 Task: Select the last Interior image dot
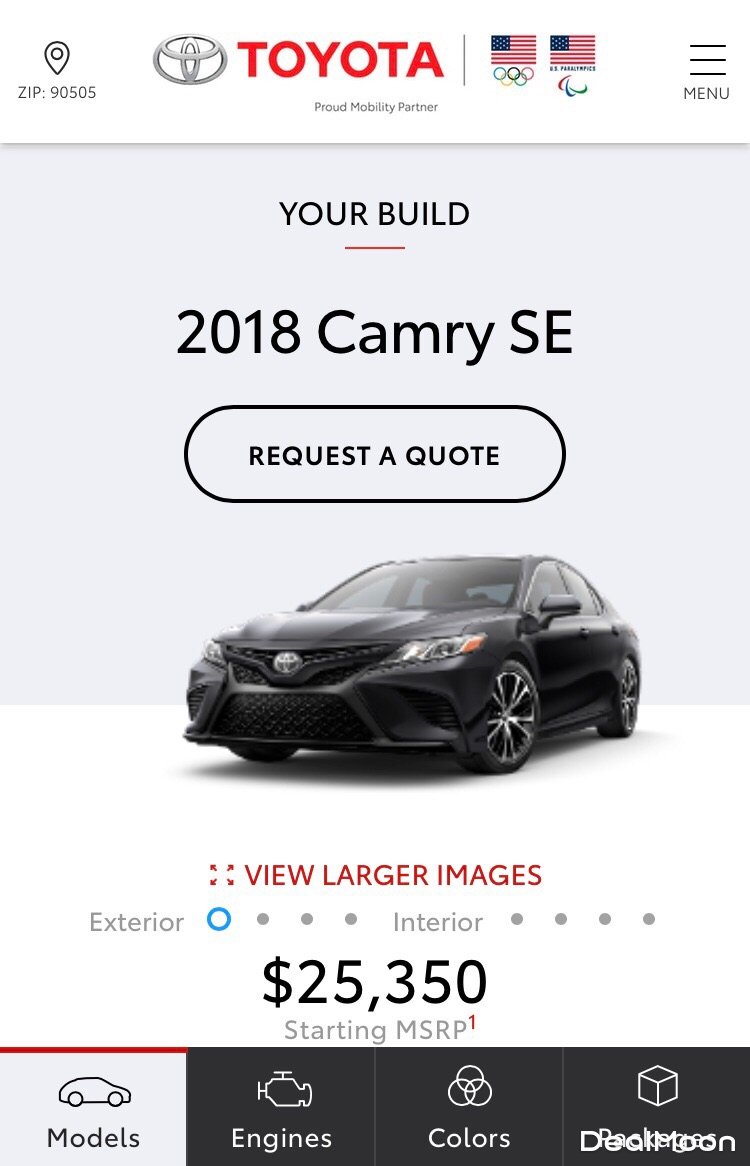click(x=649, y=919)
